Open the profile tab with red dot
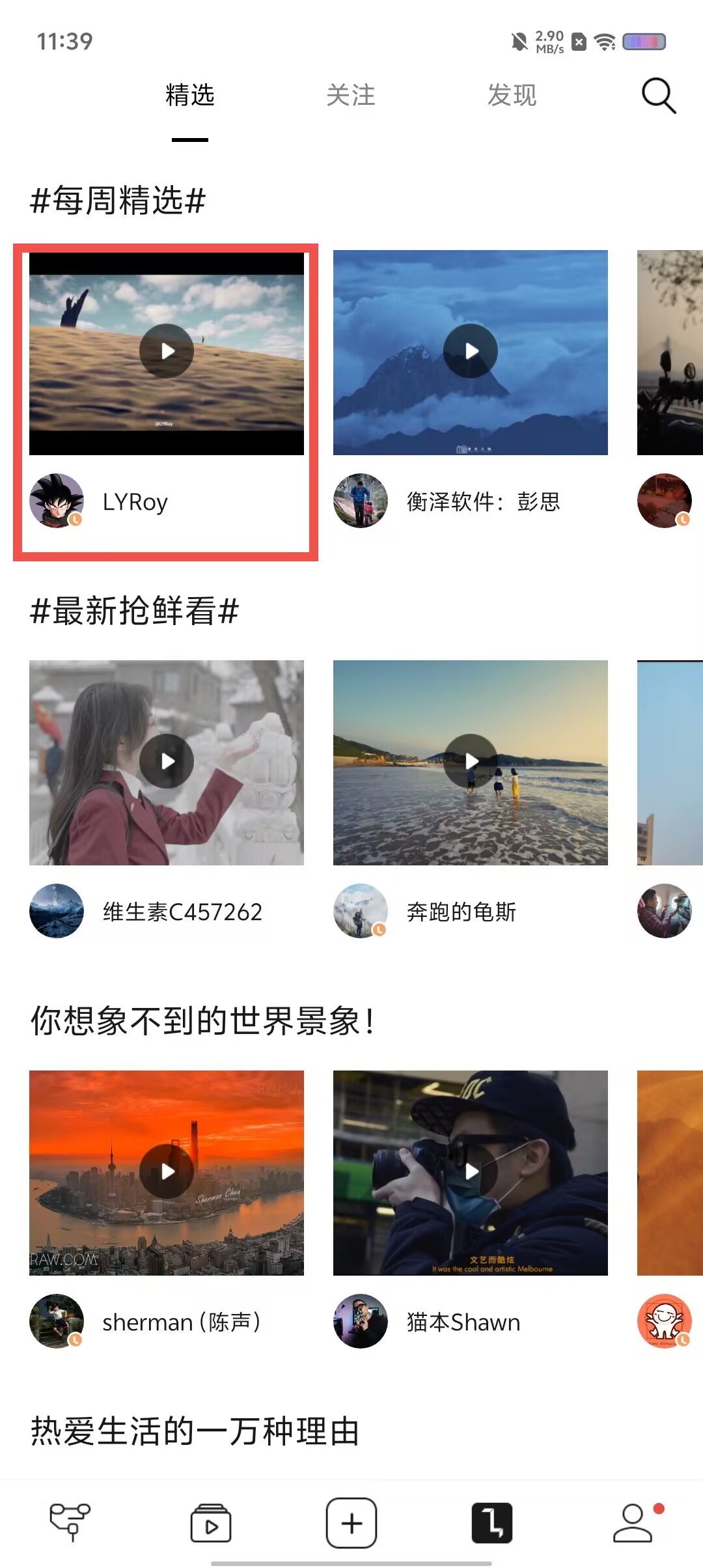703x1568 pixels. coord(633,1523)
